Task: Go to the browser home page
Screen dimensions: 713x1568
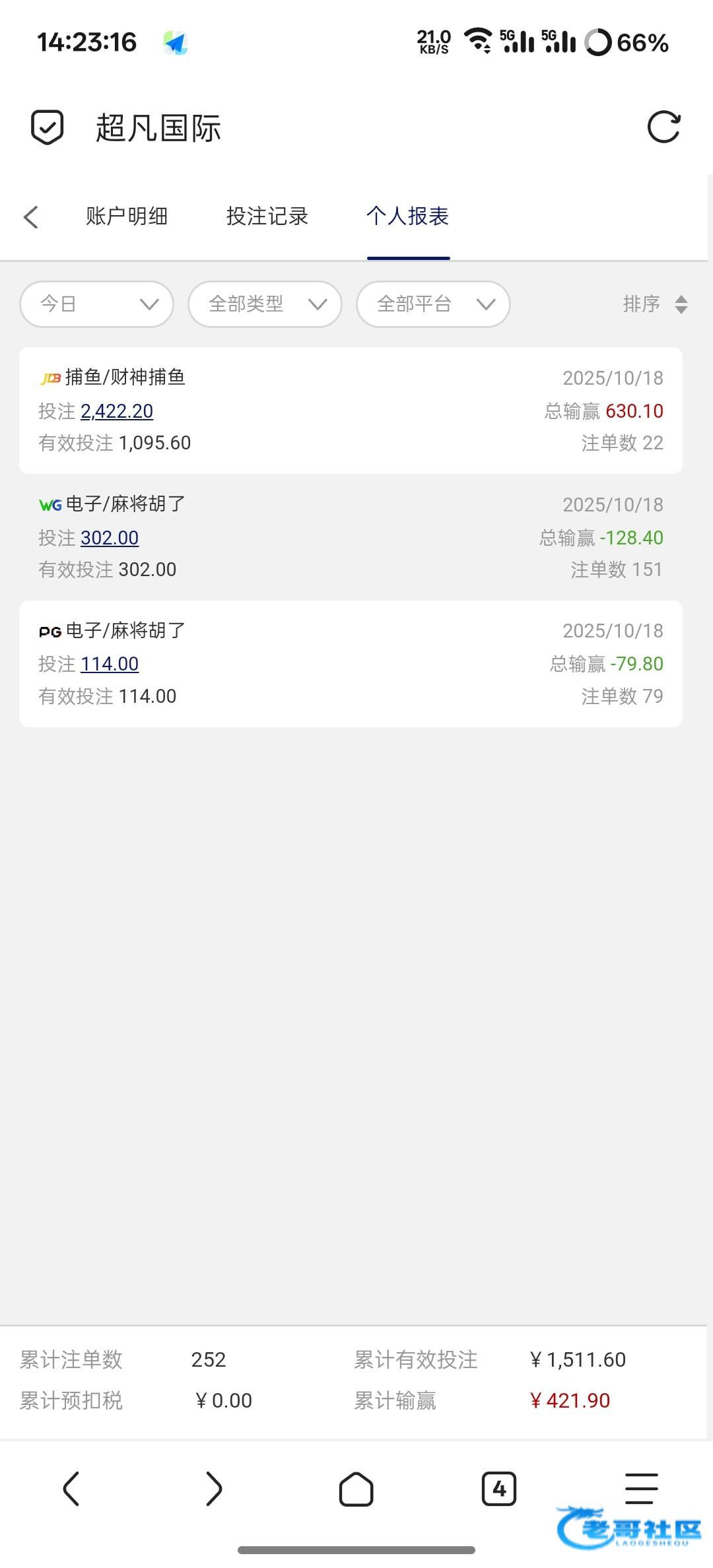Action: point(356,1489)
